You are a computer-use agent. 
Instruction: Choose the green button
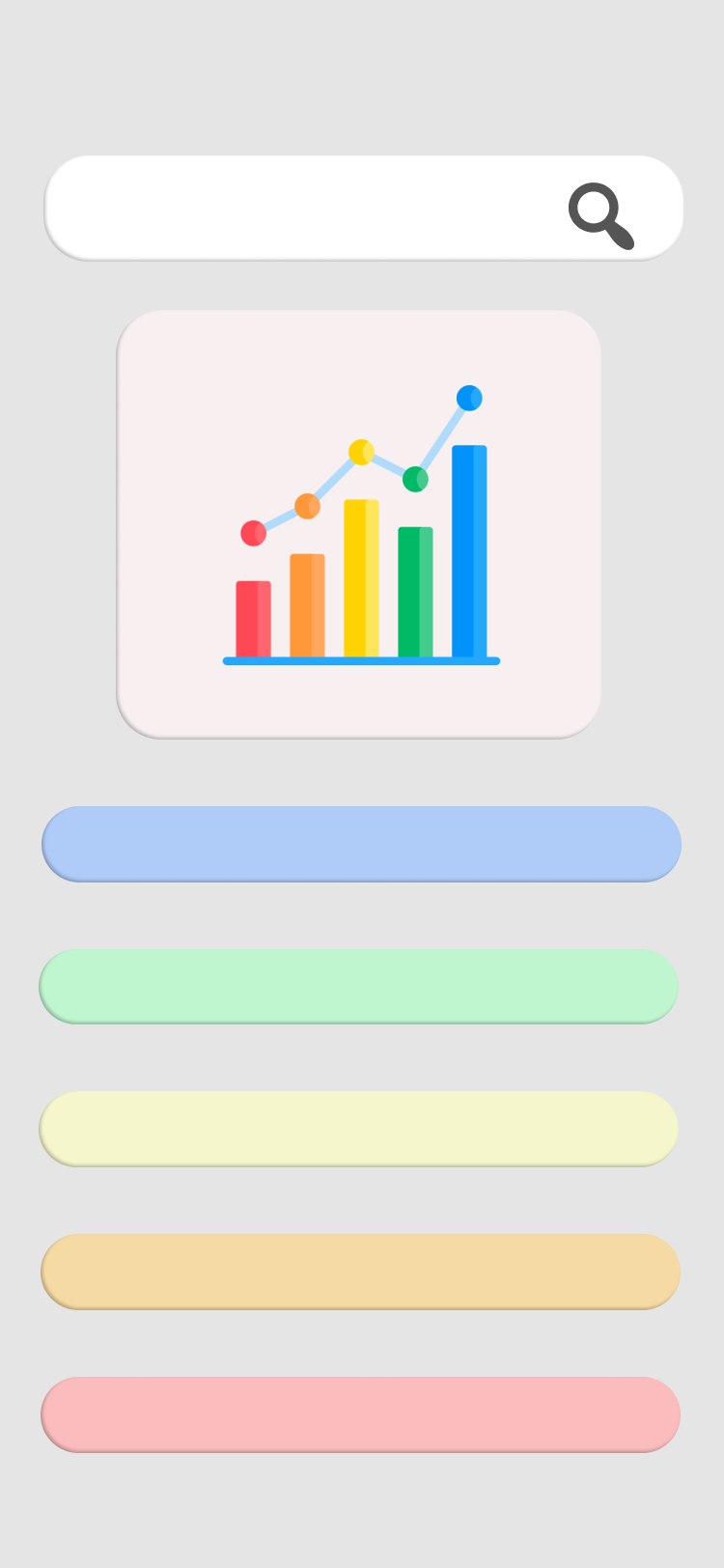[x=358, y=986]
